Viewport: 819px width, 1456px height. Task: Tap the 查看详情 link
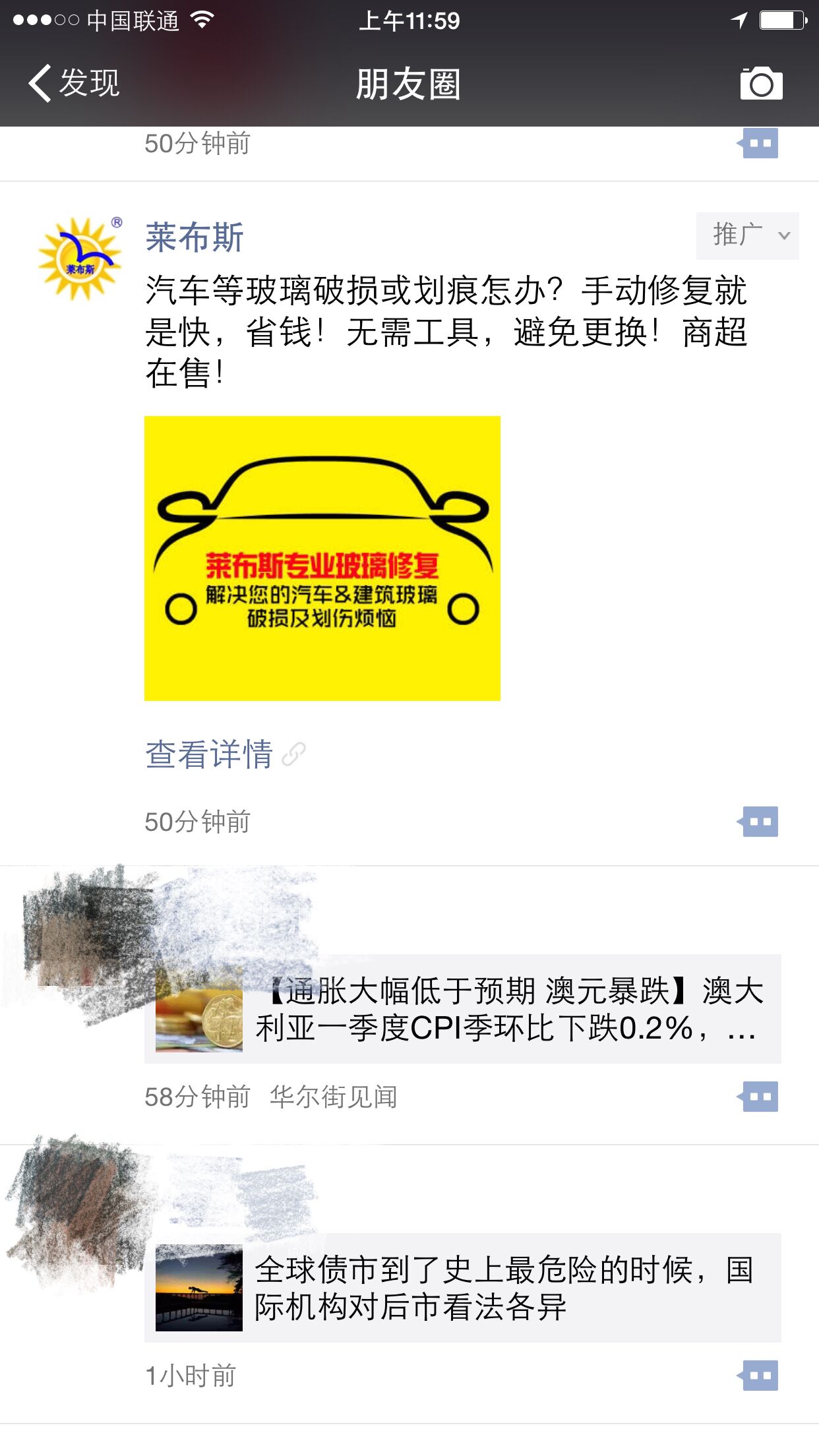pyautogui.click(x=210, y=754)
